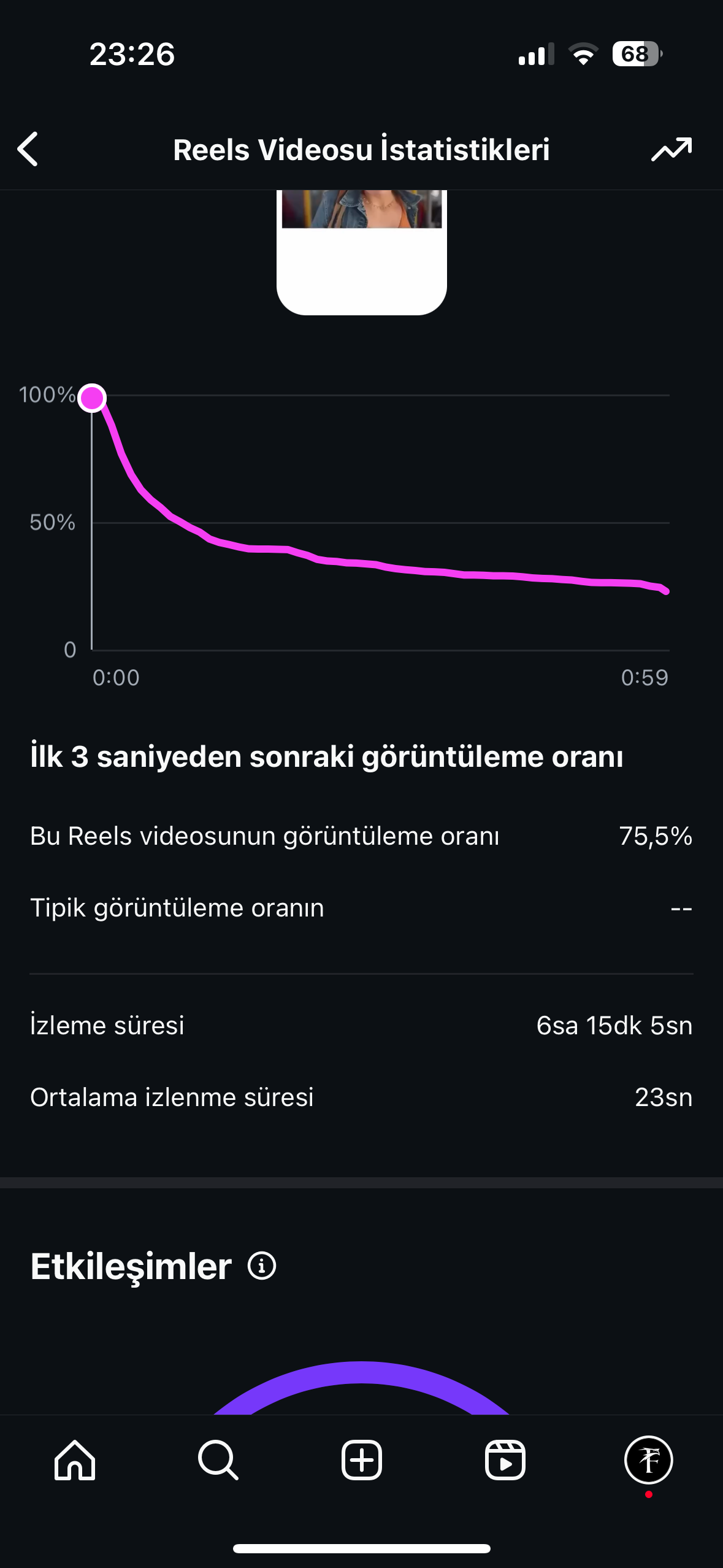
Task: Open the profile tab avatar
Action: pos(649,1460)
